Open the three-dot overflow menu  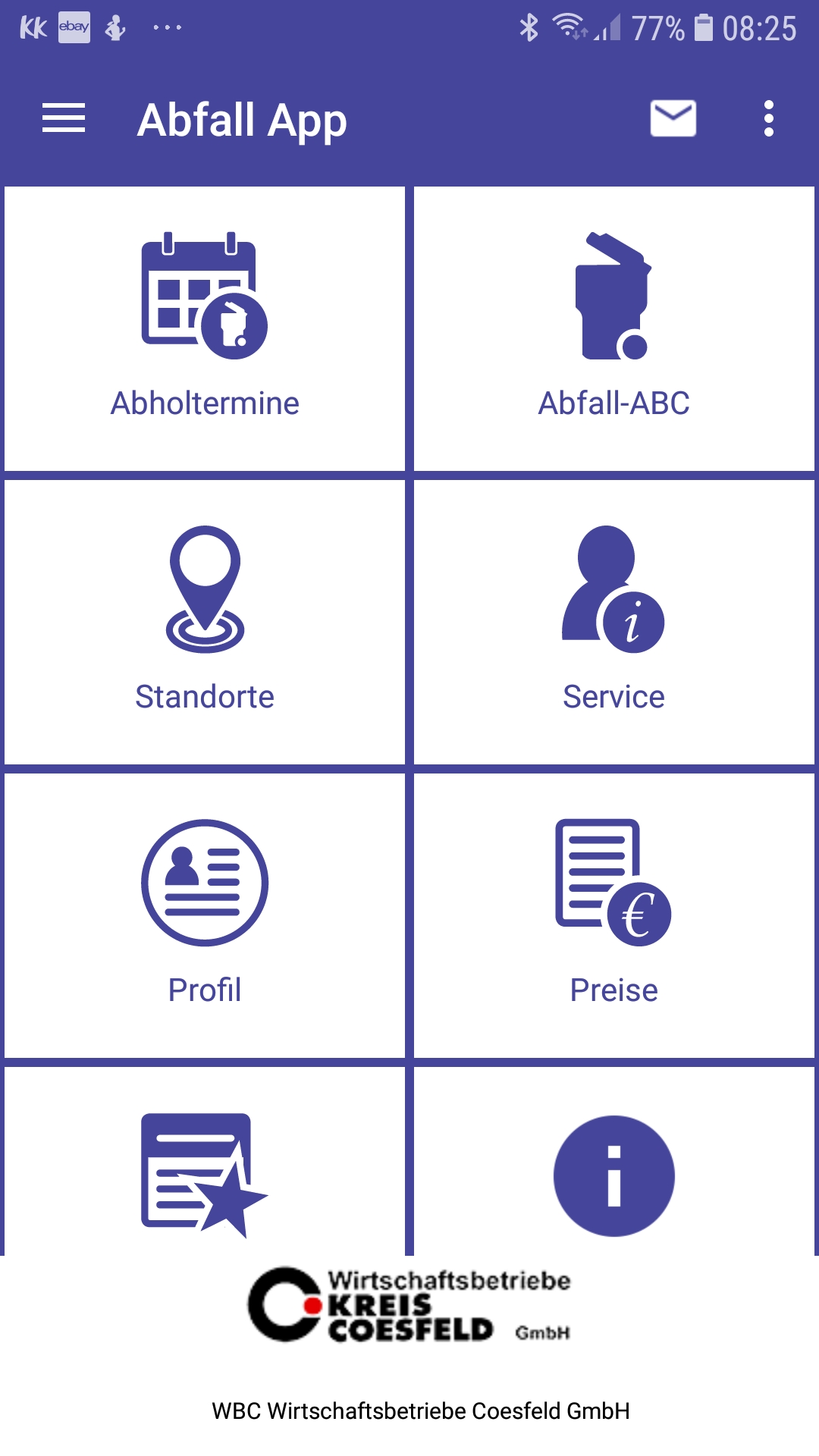pos(768,119)
